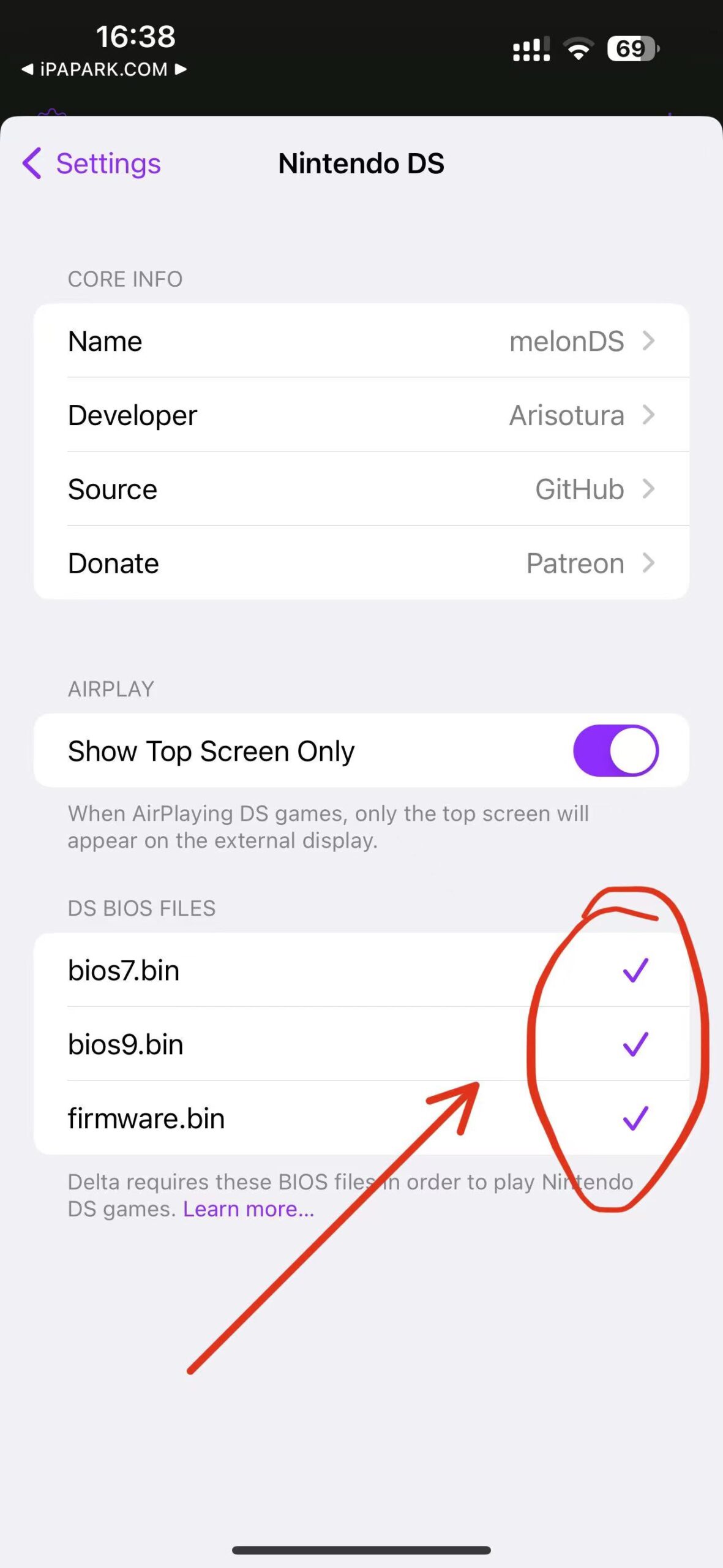Go back to Settings
723x1568 pixels.
coord(92,164)
